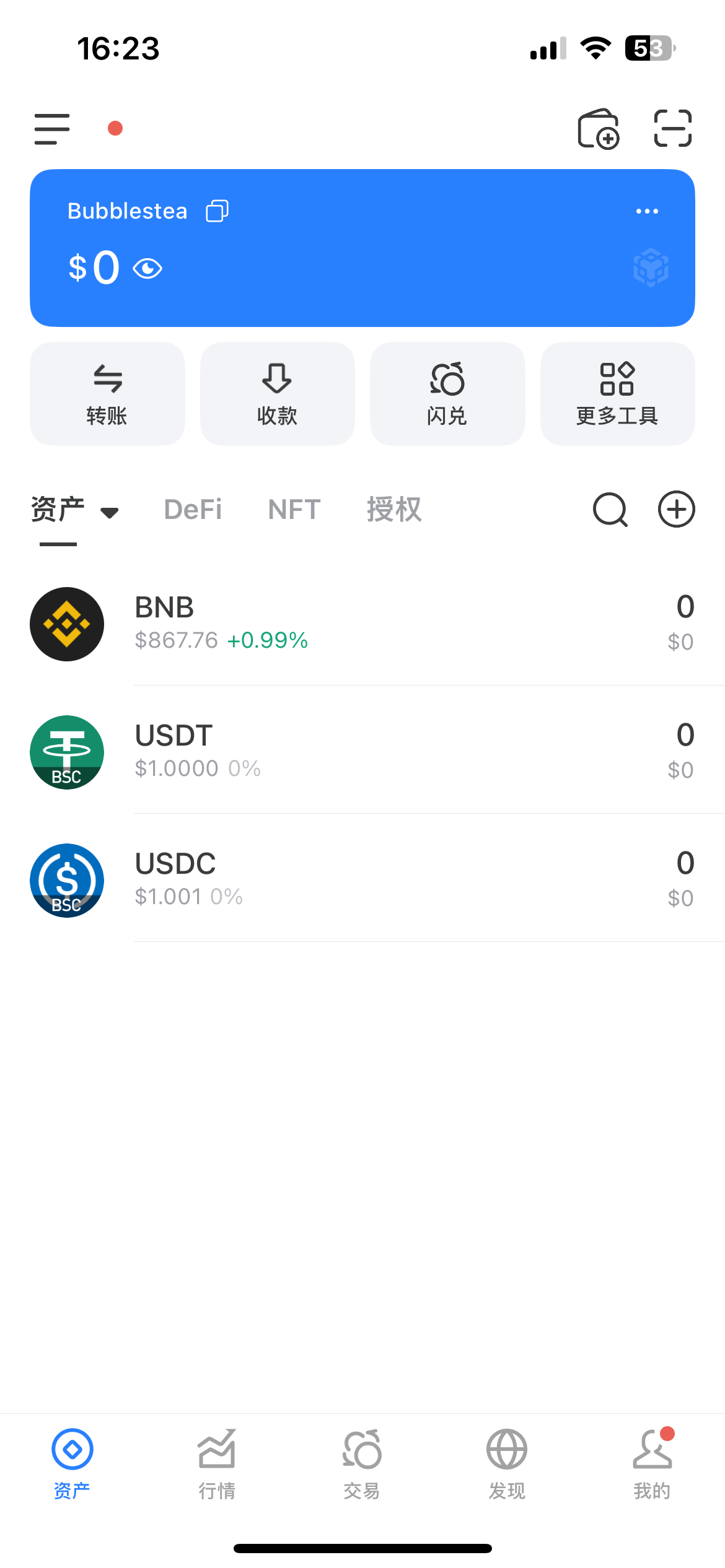Go to the 行情 market tab
The width and height of the screenshot is (725, 1568).
click(x=217, y=1464)
